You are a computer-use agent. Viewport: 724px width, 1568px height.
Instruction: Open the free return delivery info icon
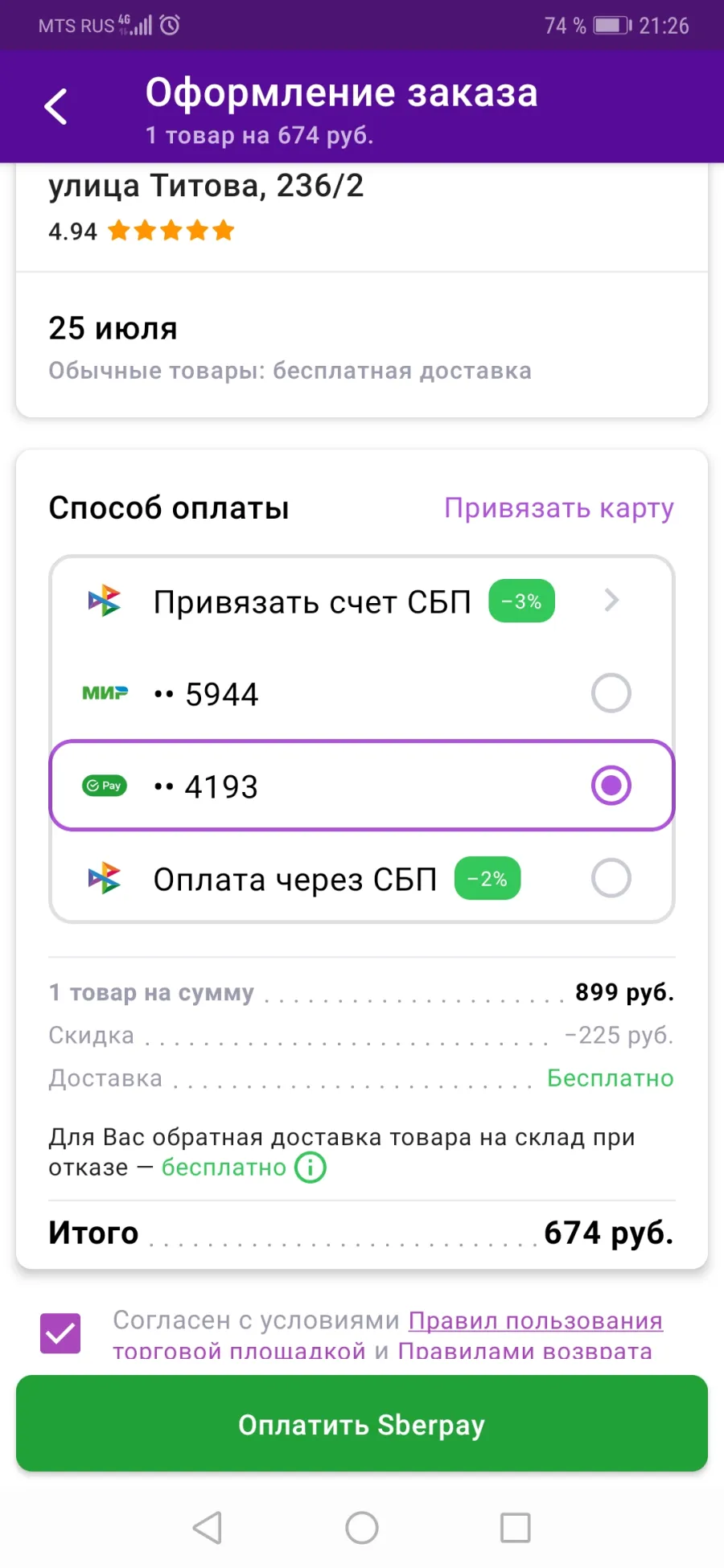coord(311,1168)
